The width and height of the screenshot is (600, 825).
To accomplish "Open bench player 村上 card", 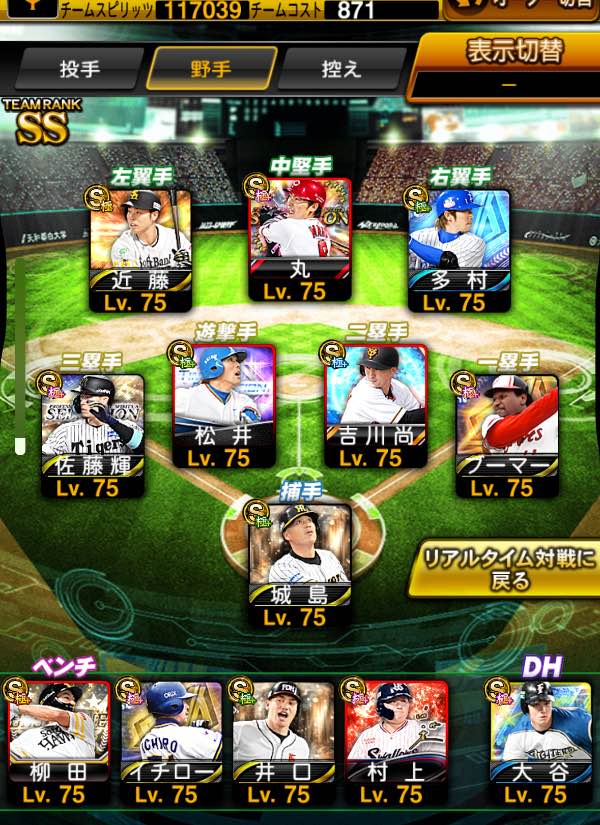I will tap(396, 743).
